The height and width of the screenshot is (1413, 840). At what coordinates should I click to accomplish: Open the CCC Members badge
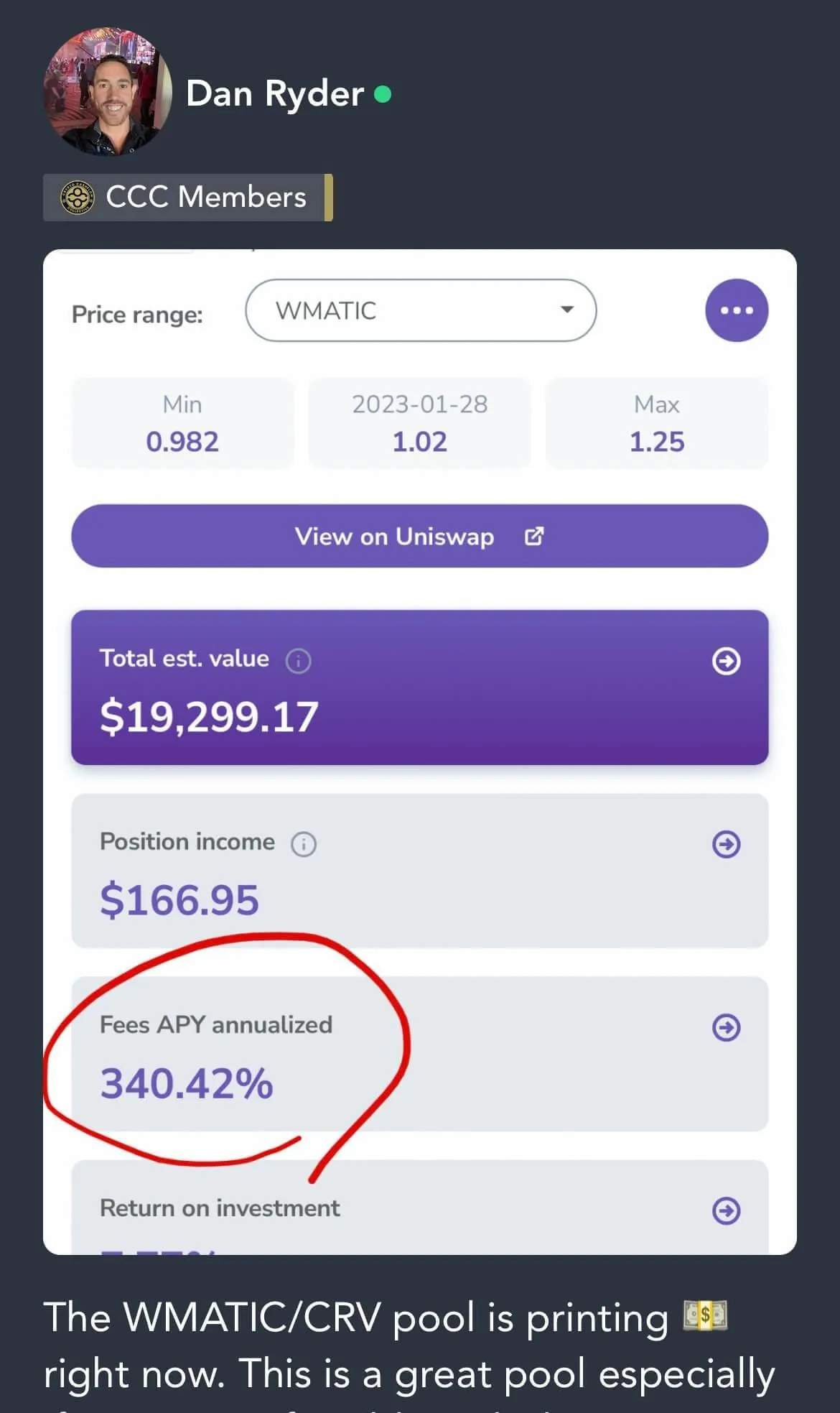click(x=188, y=198)
